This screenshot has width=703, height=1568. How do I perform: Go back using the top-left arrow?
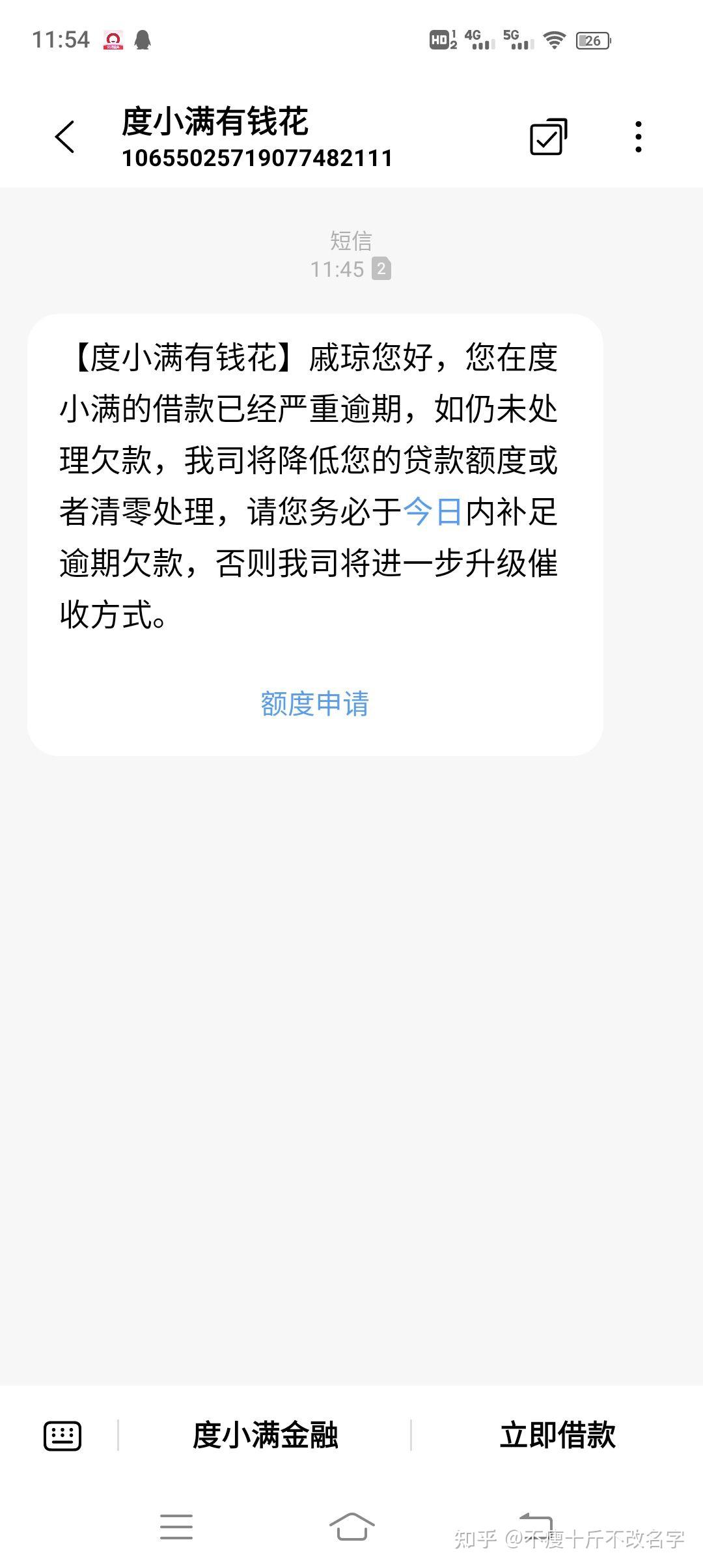(x=65, y=137)
